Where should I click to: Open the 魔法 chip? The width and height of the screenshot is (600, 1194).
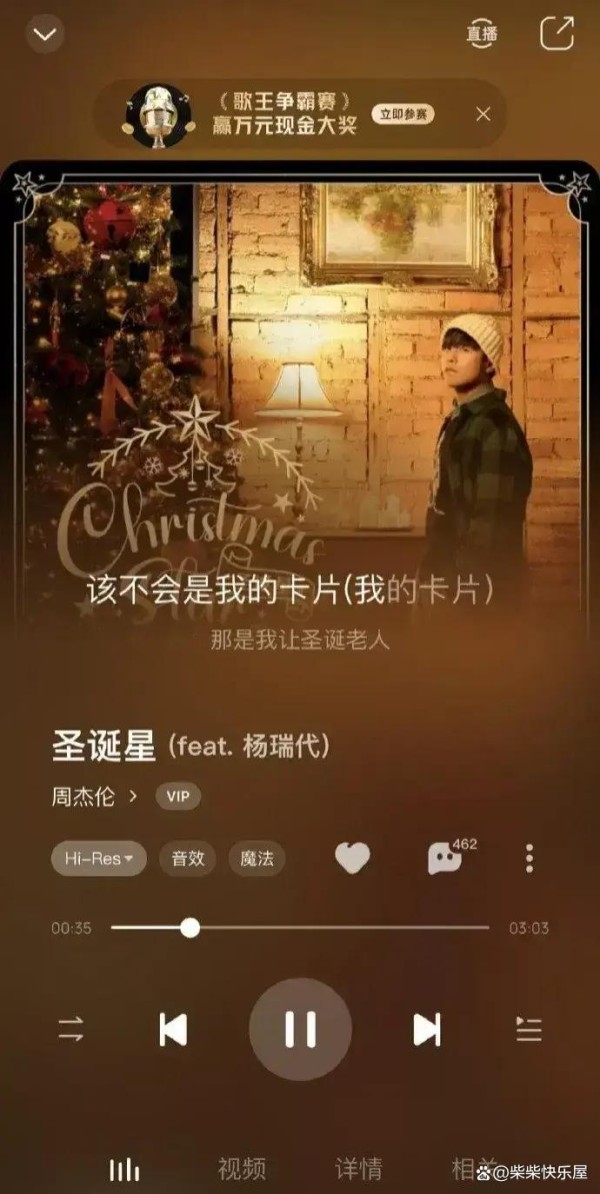[257, 858]
